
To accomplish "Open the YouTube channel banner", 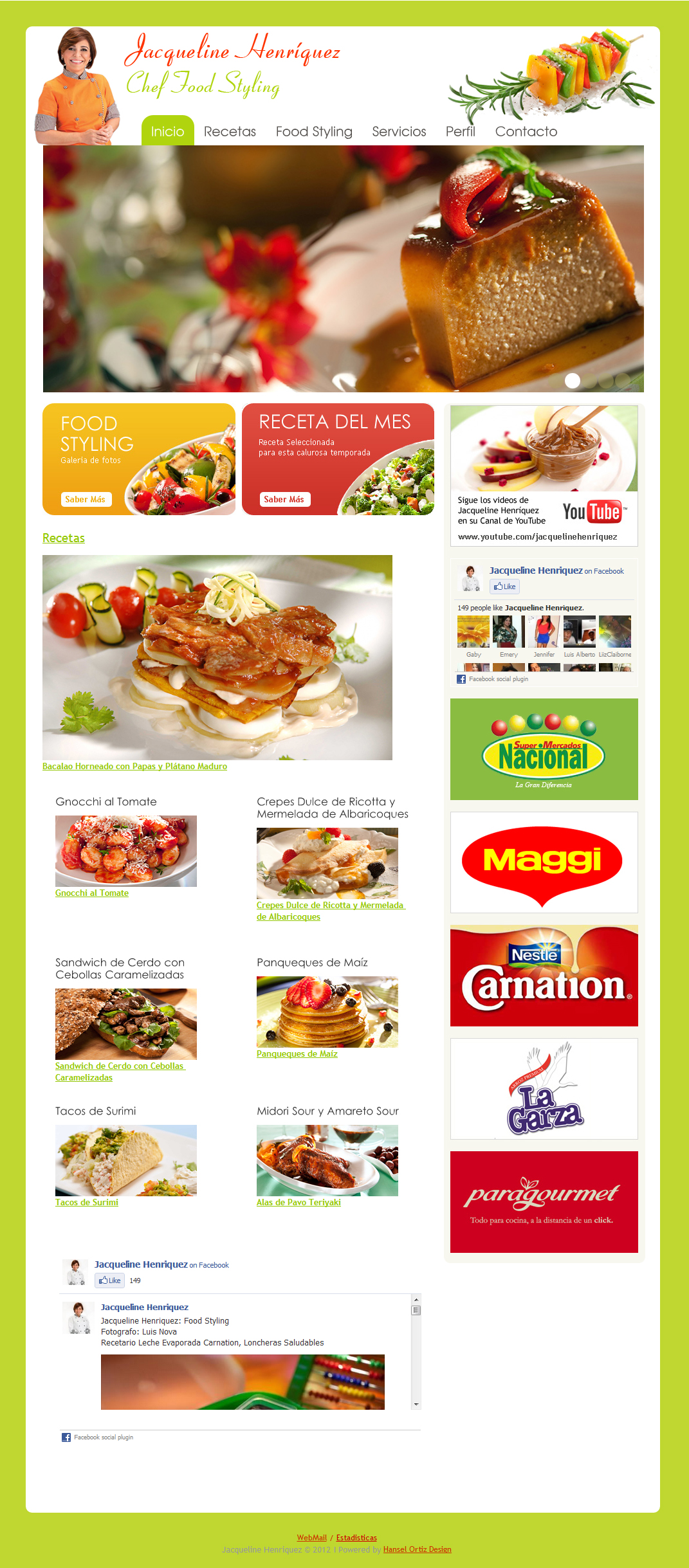I will click(544, 476).
